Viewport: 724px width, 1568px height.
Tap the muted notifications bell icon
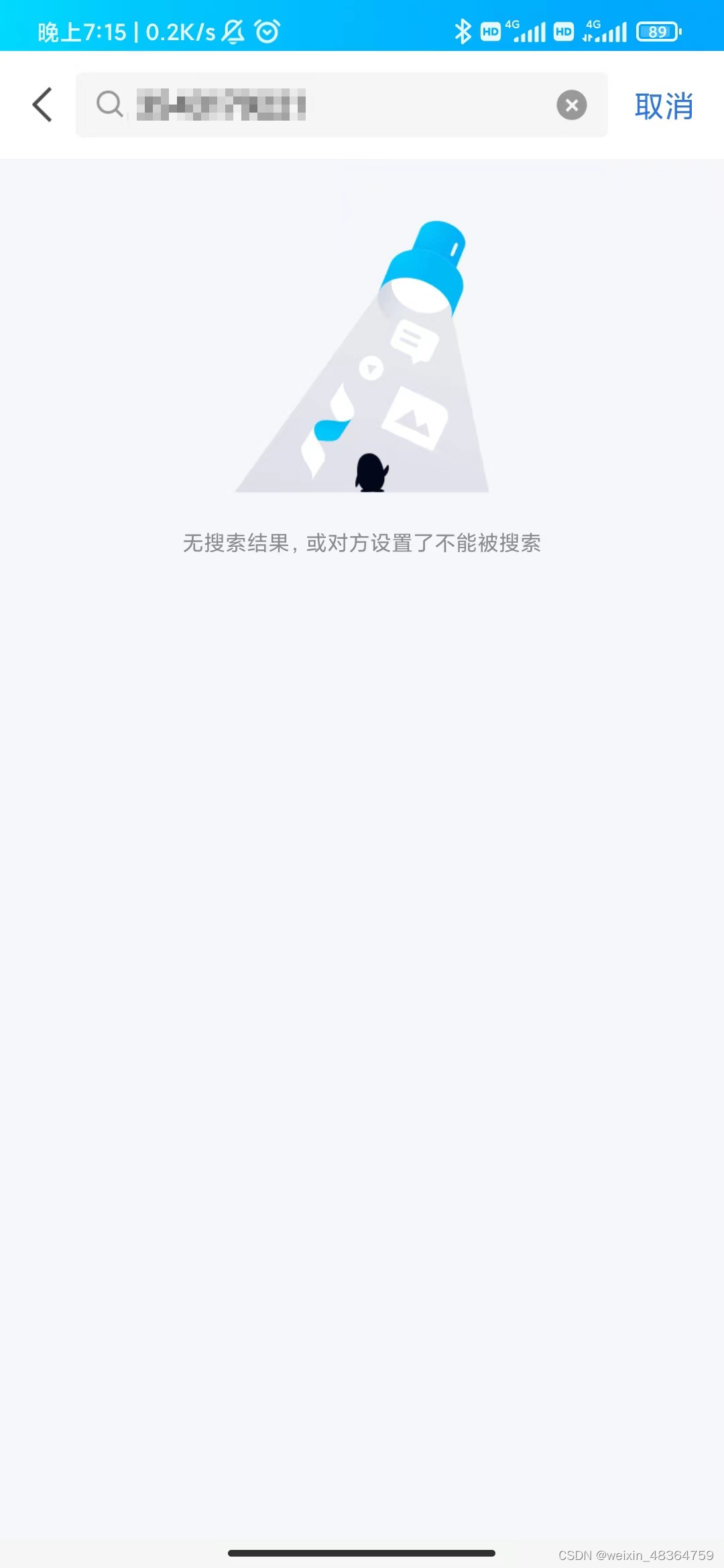point(231,30)
